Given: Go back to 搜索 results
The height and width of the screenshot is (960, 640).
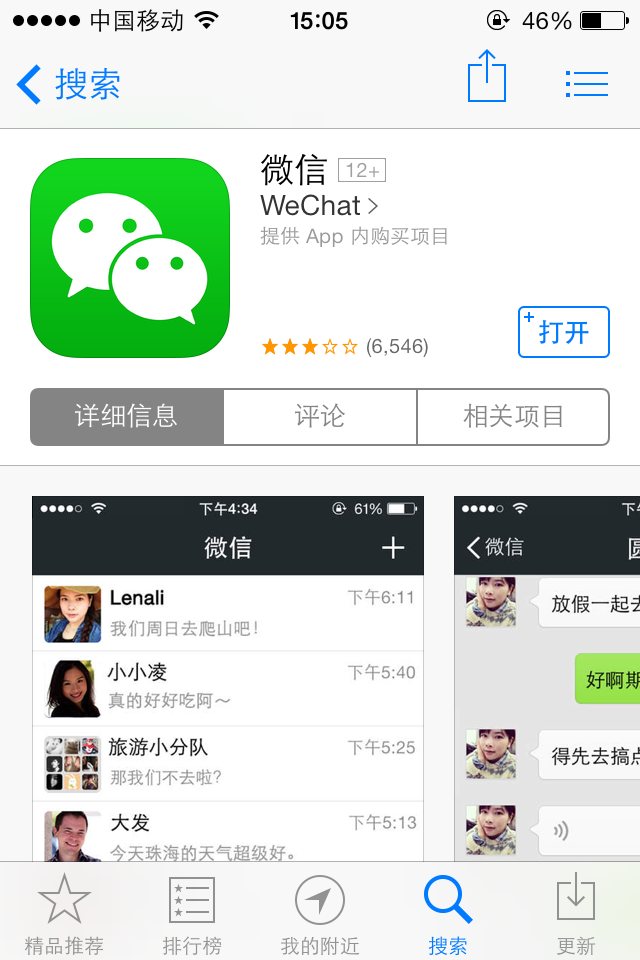Looking at the screenshot, I should [x=68, y=84].
